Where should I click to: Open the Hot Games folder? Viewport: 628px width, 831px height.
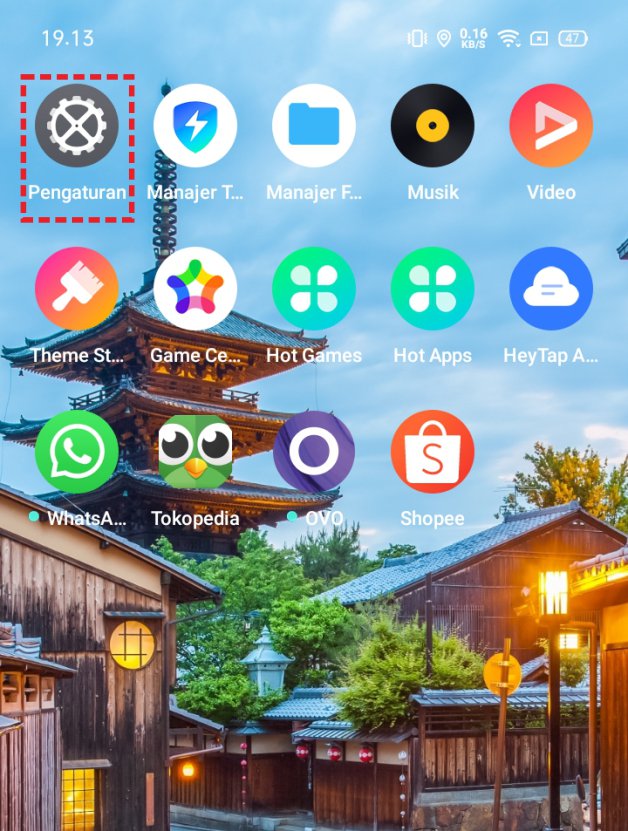pos(314,289)
